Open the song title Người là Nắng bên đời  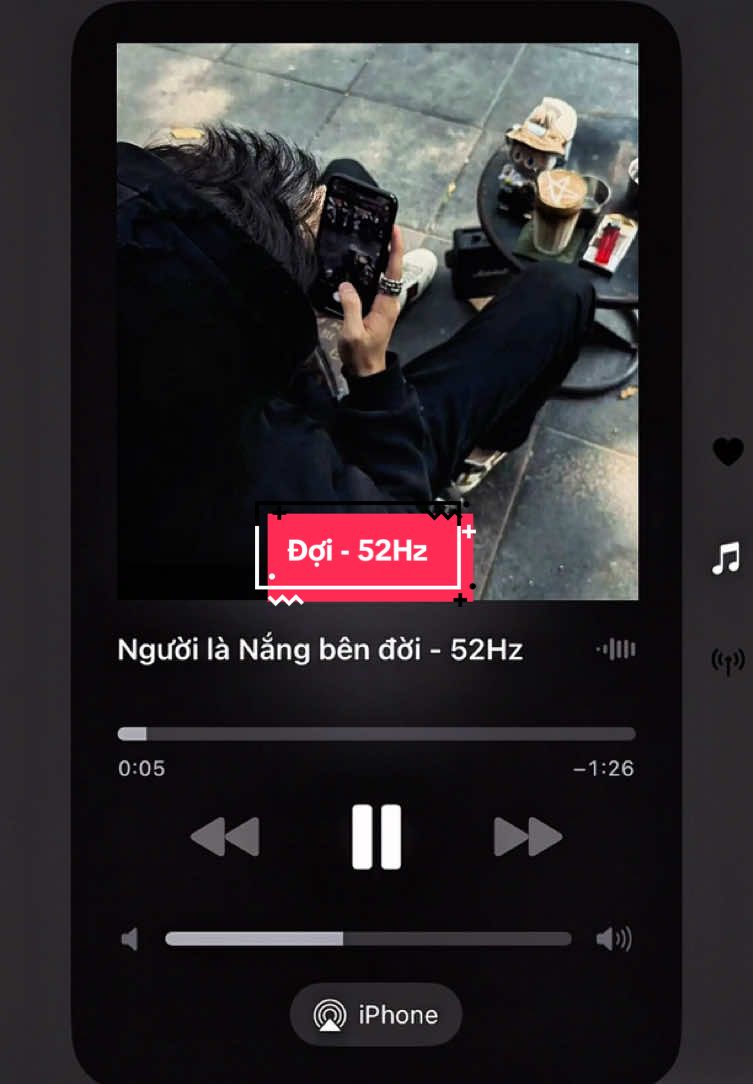(x=320, y=649)
